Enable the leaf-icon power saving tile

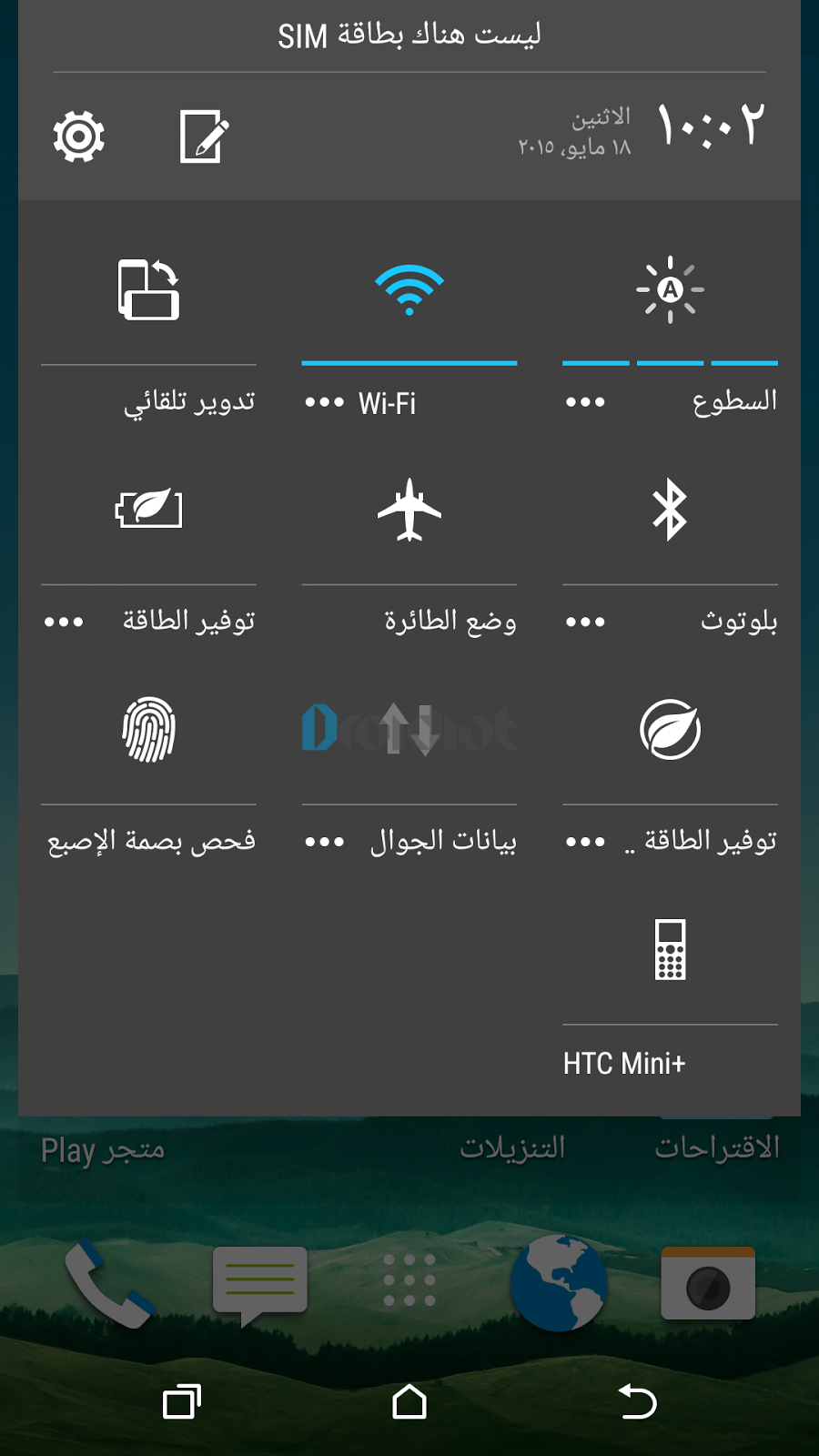click(670, 729)
